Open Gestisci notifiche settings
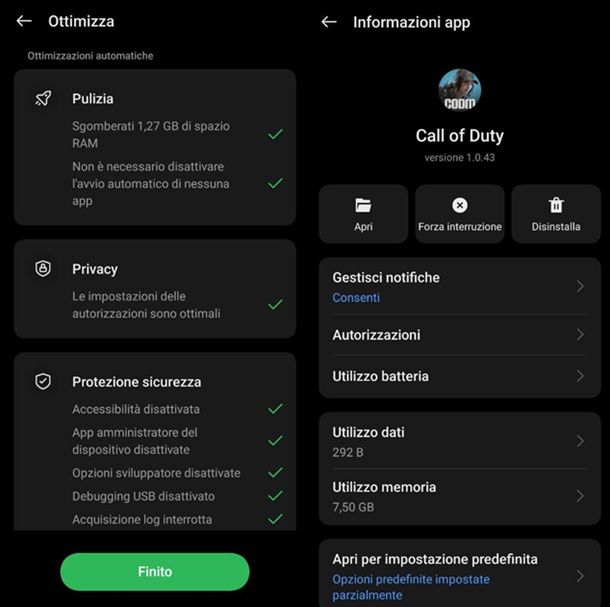Image resolution: width=610 pixels, height=607 pixels. 459,287
